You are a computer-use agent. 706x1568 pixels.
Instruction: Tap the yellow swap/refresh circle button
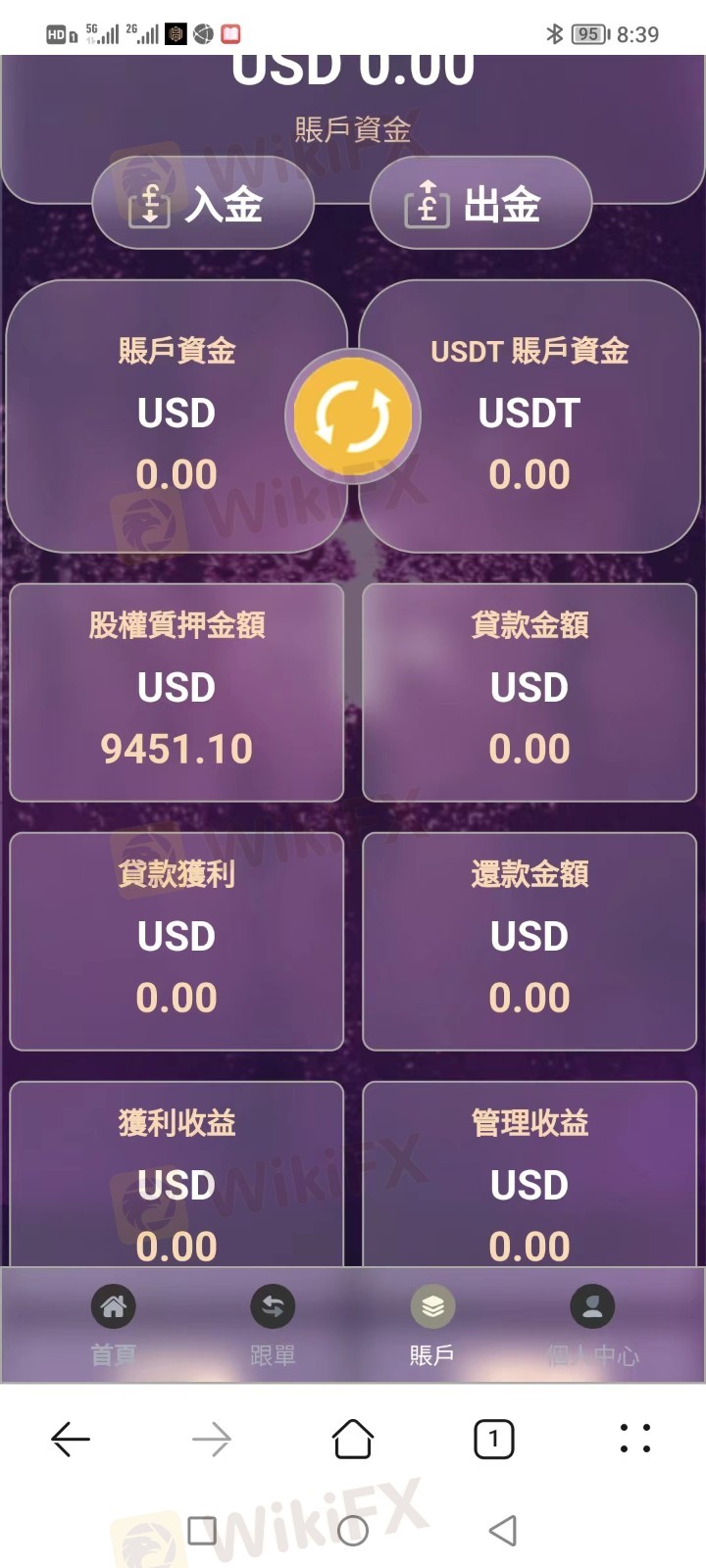pos(353,416)
